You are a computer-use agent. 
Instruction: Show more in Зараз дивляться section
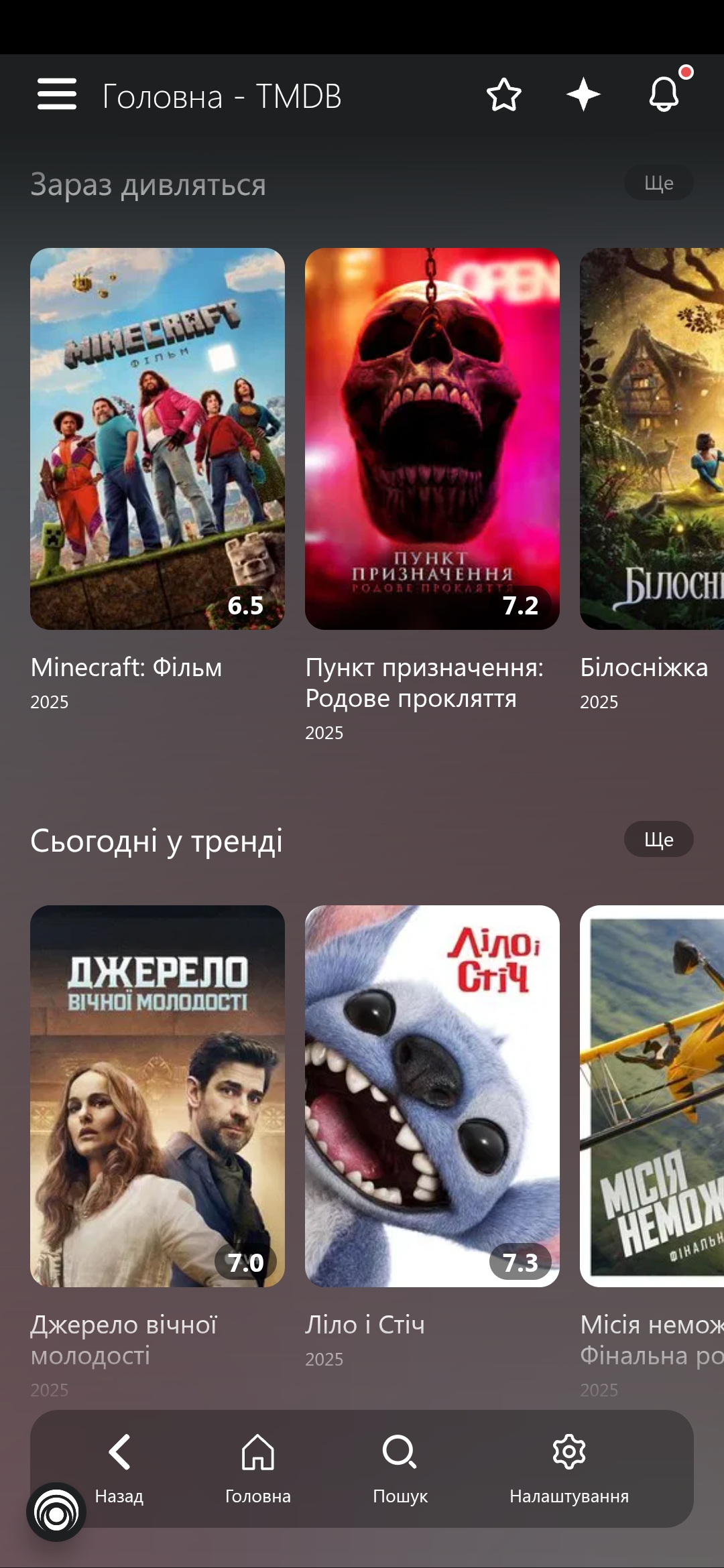coord(658,183)
